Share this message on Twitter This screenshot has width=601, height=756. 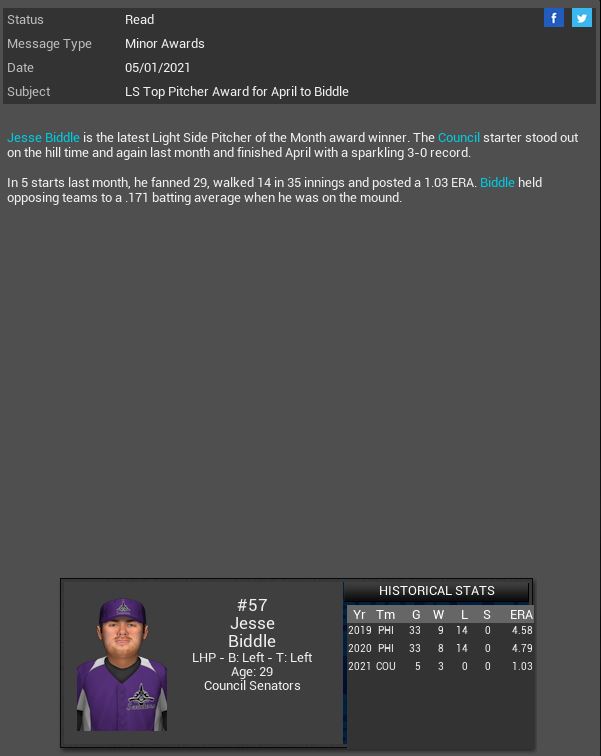(581, 18)
